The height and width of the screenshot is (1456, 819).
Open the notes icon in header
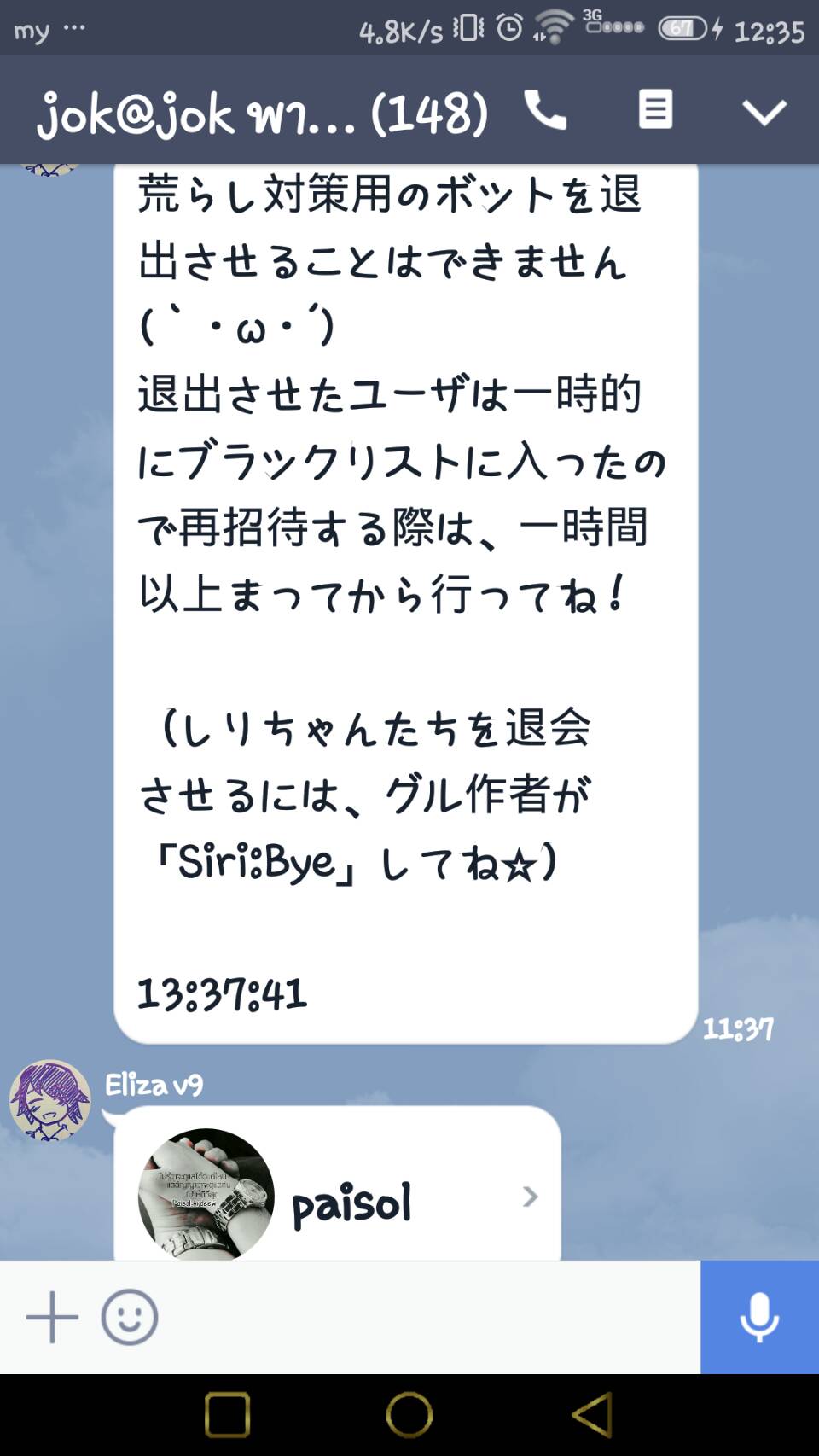[655, 110]
